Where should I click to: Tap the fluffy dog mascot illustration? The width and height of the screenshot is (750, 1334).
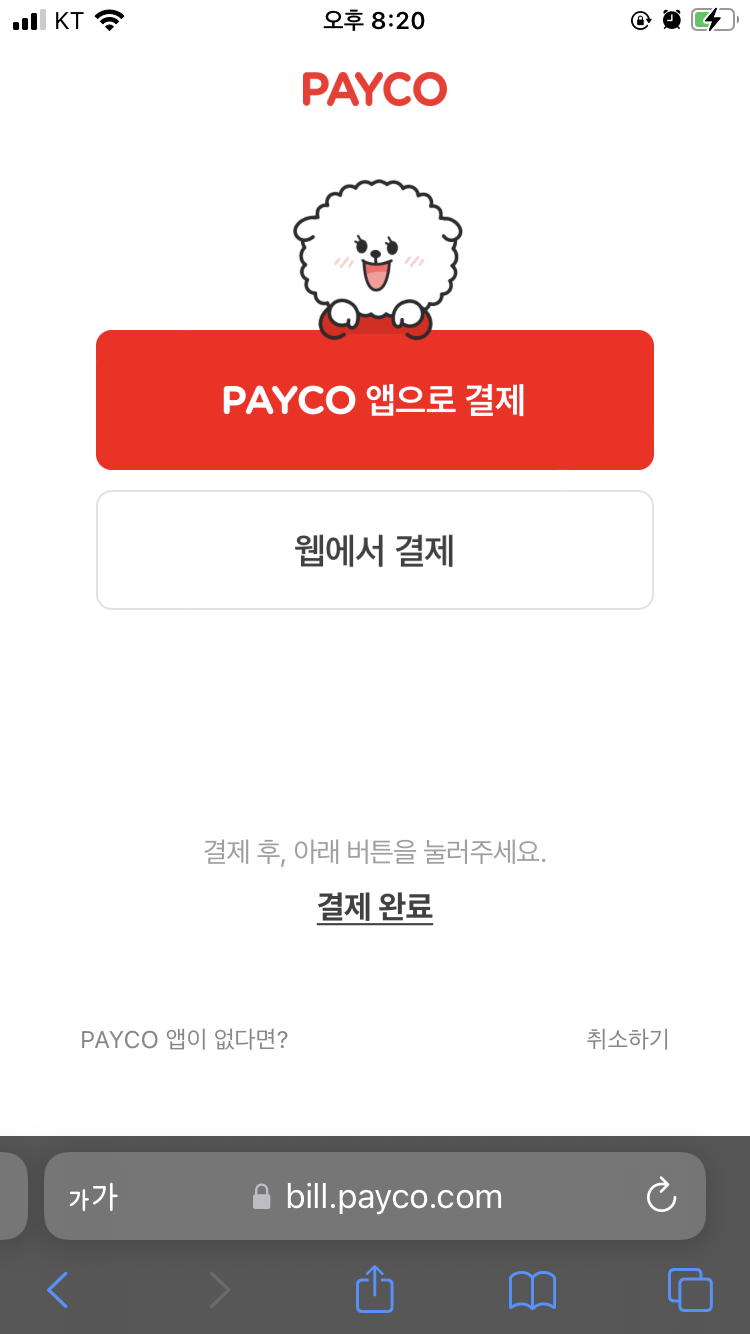click(374, 250)
